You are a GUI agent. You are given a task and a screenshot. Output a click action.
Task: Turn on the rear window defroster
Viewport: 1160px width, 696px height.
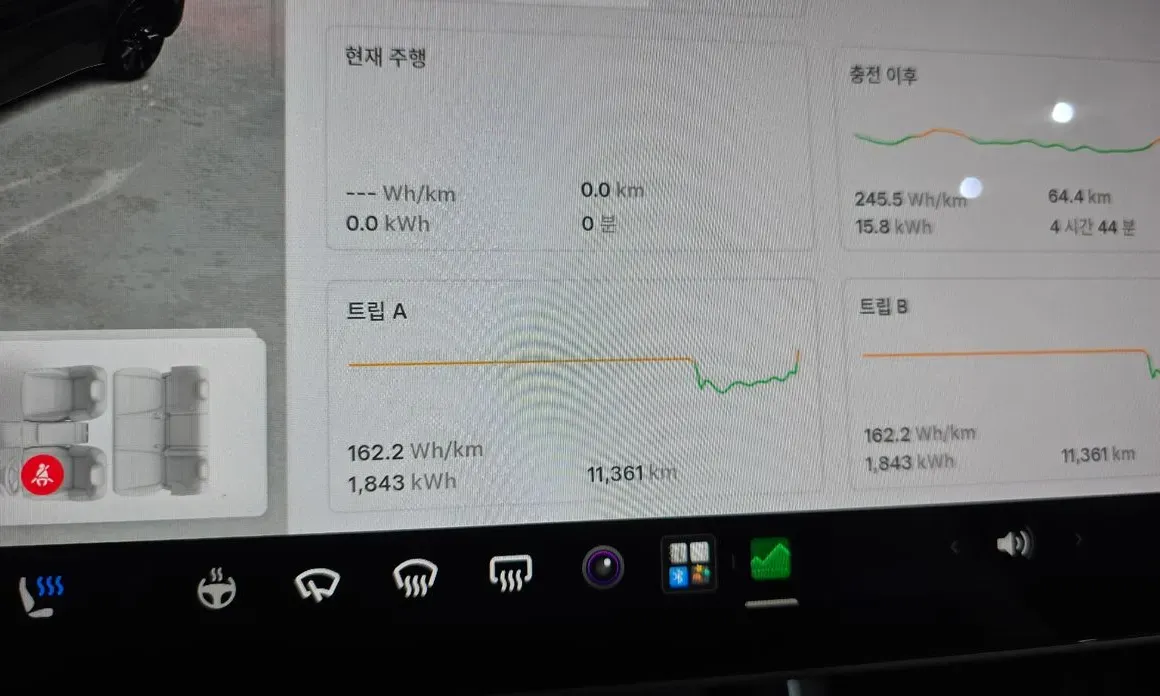(510, 572)
